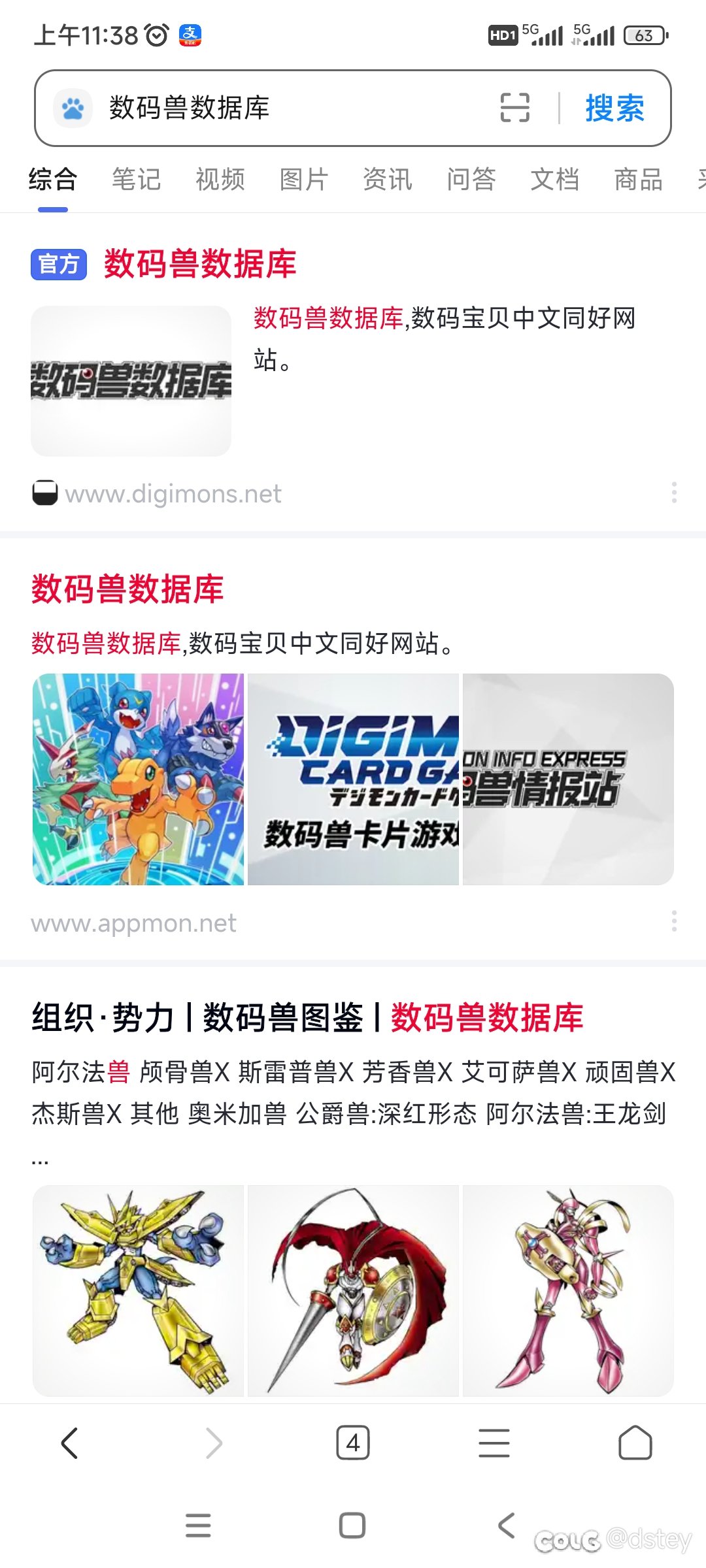Open the scan icon in search bar
This screenshot has width=706, height=1568.
coord(514,108)
